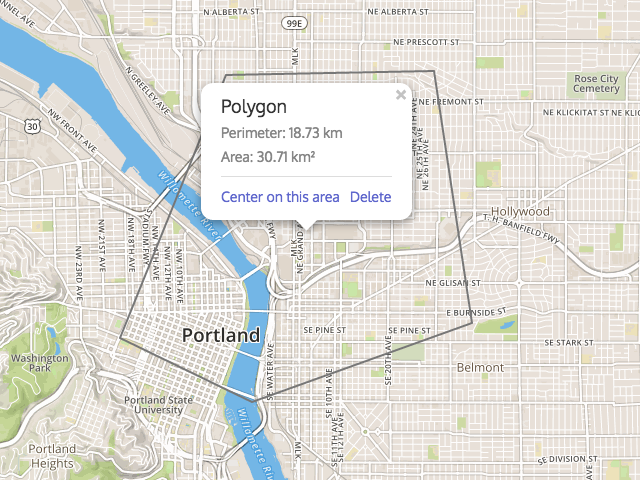Delete the measured polygon
Screen dimensions: 640x480
coord(370,197)
